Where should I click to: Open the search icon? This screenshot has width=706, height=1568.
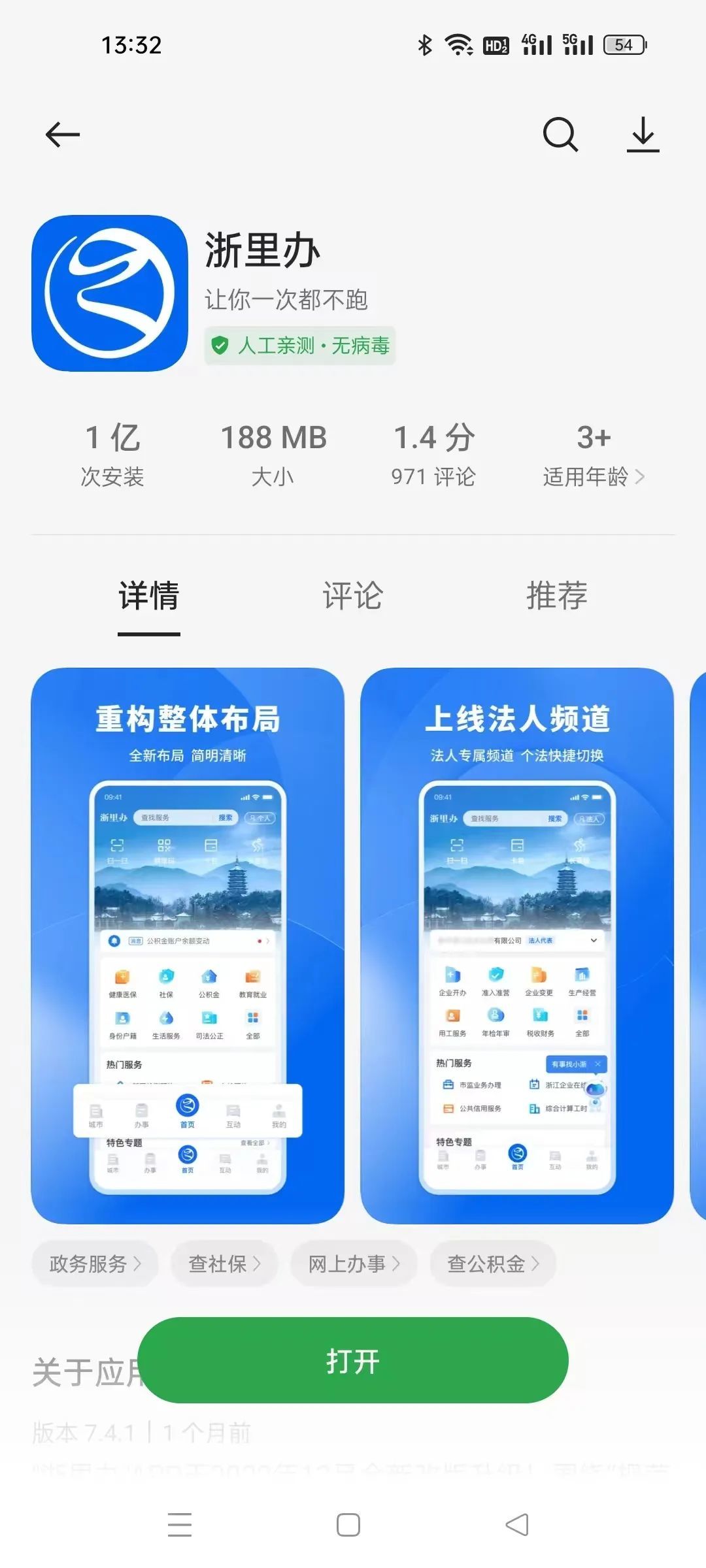[560, 135]
